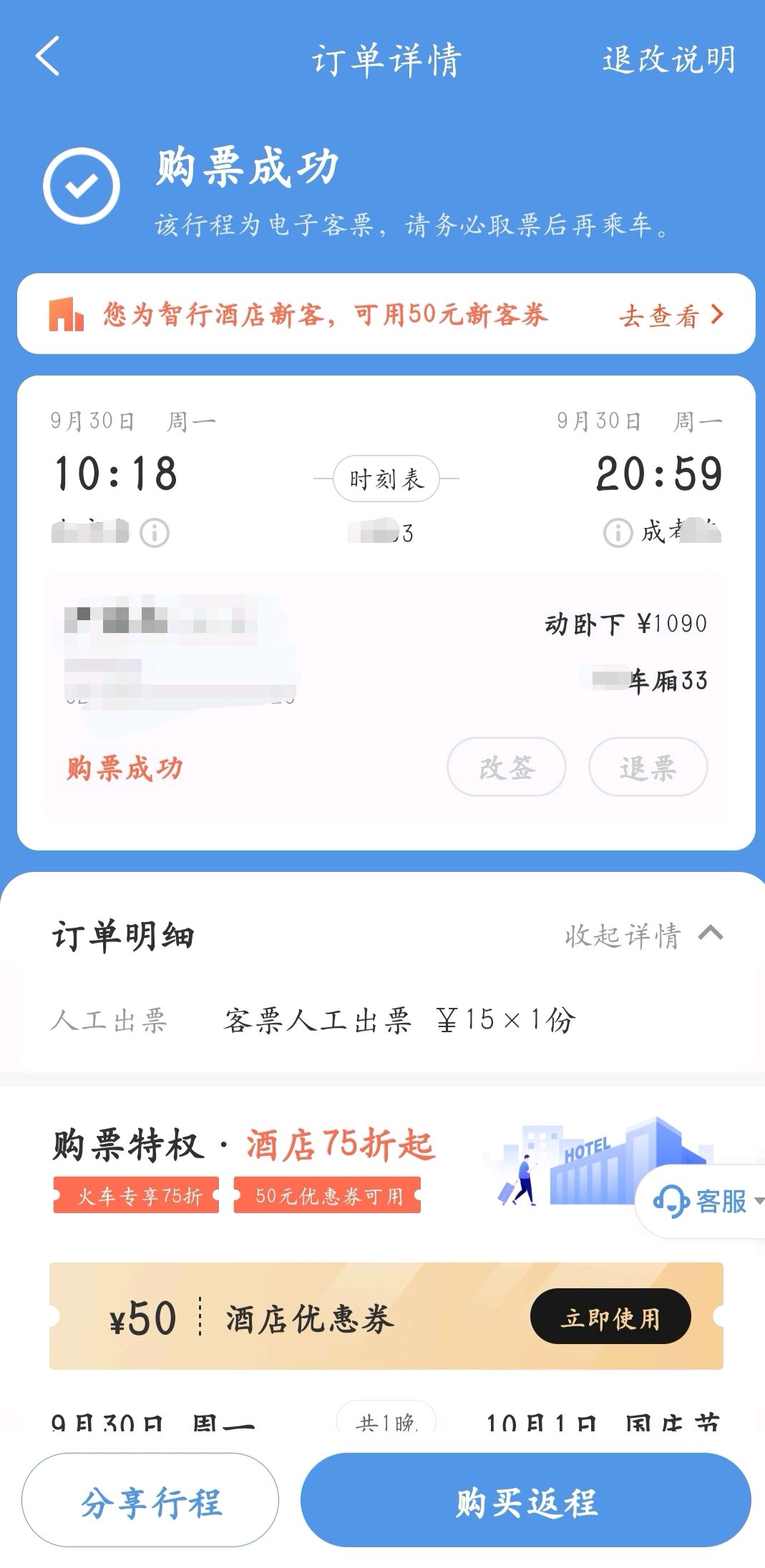Tap 分享行程 to share the trip
The width and height of the screenshot is (765, 1568).
coord(150,1501)
